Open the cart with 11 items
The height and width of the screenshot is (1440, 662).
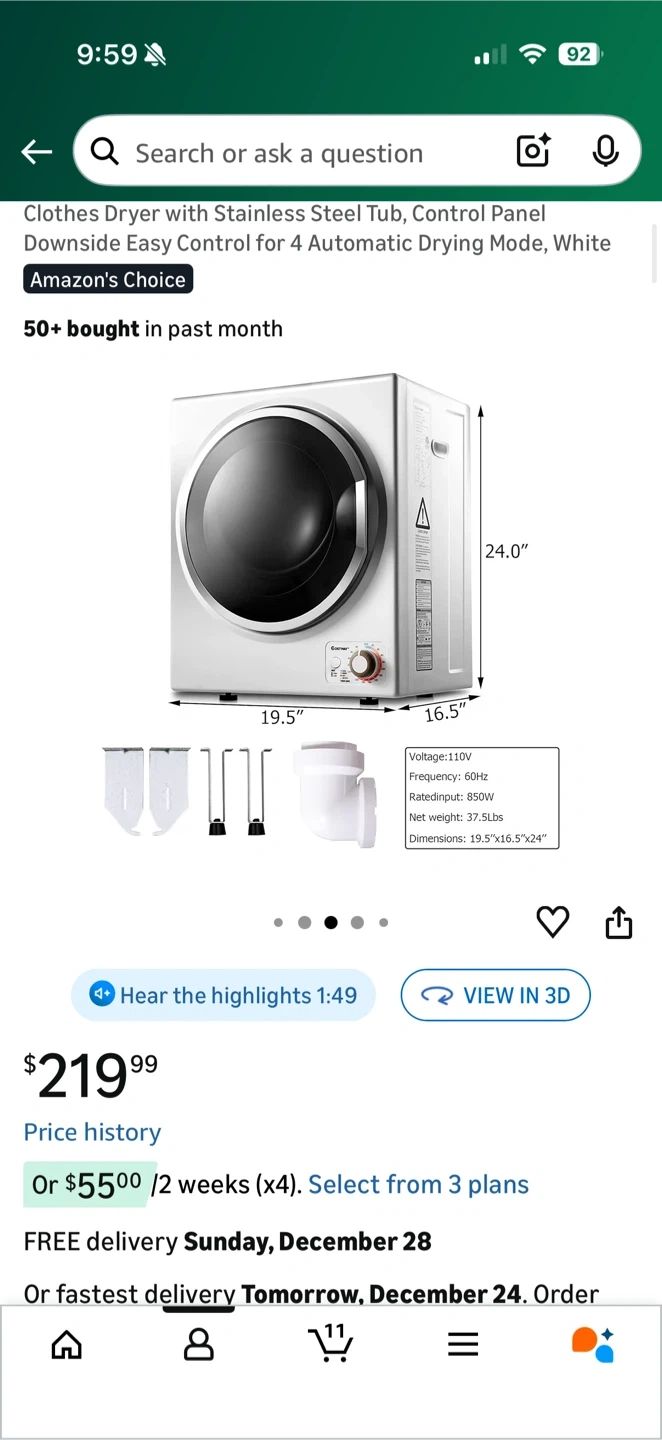pos(331,1343)
